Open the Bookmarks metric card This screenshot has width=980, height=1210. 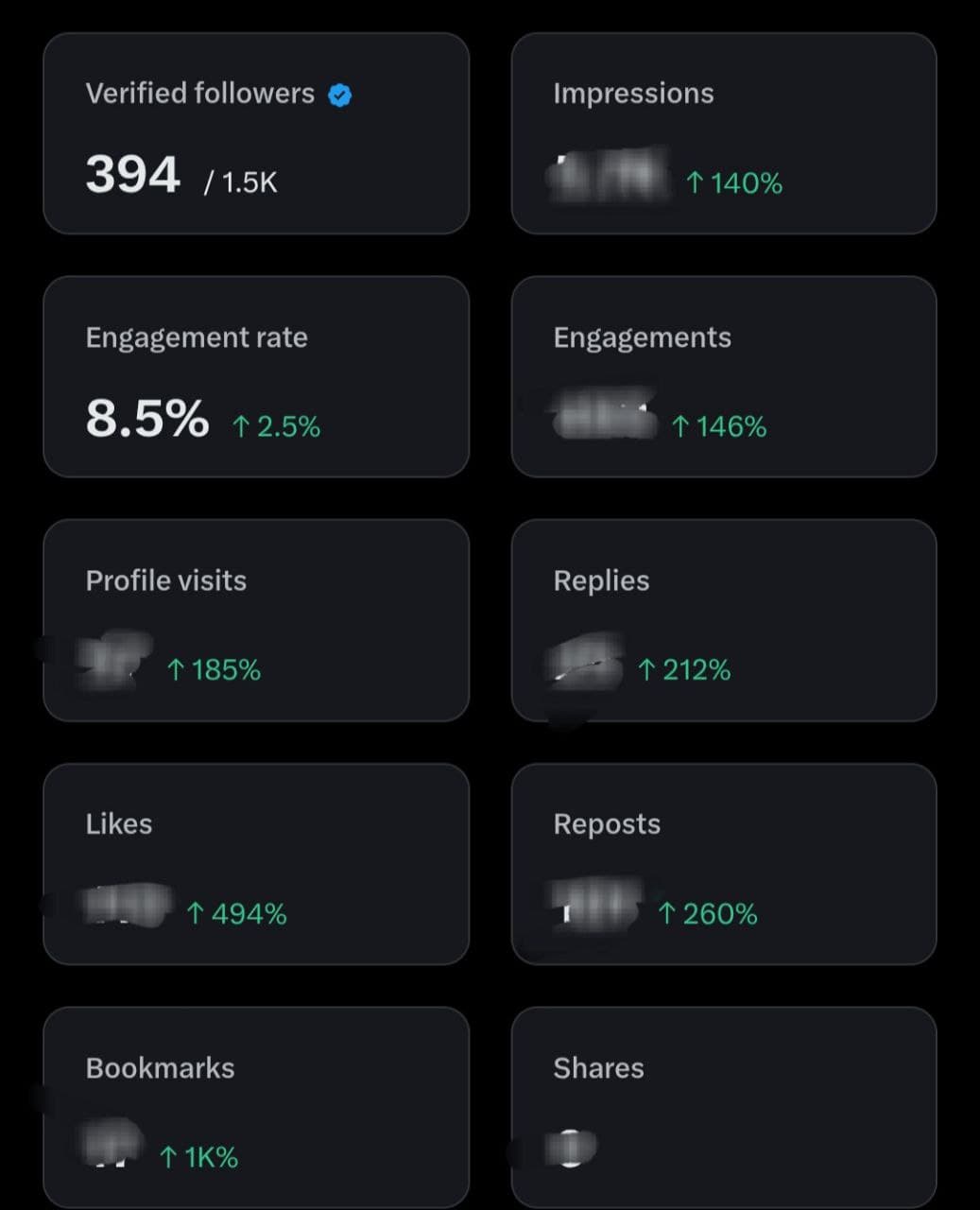[x=255, y=1106]
